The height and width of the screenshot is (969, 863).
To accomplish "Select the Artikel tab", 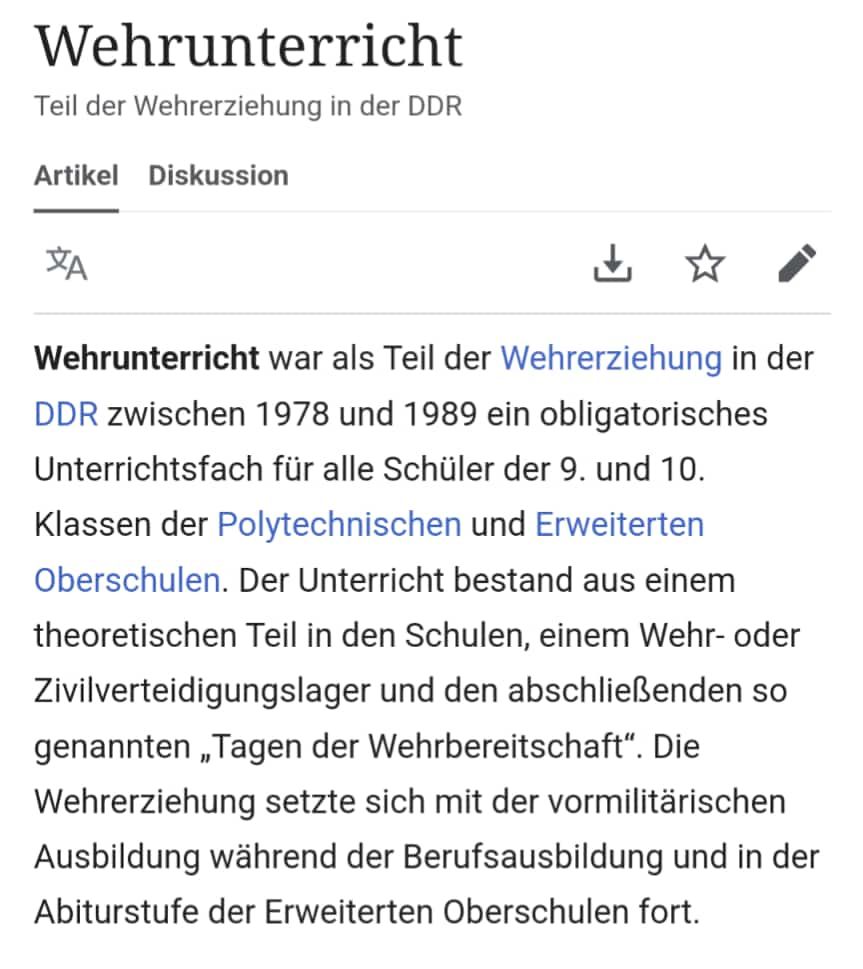I will [x=76, y=176].
